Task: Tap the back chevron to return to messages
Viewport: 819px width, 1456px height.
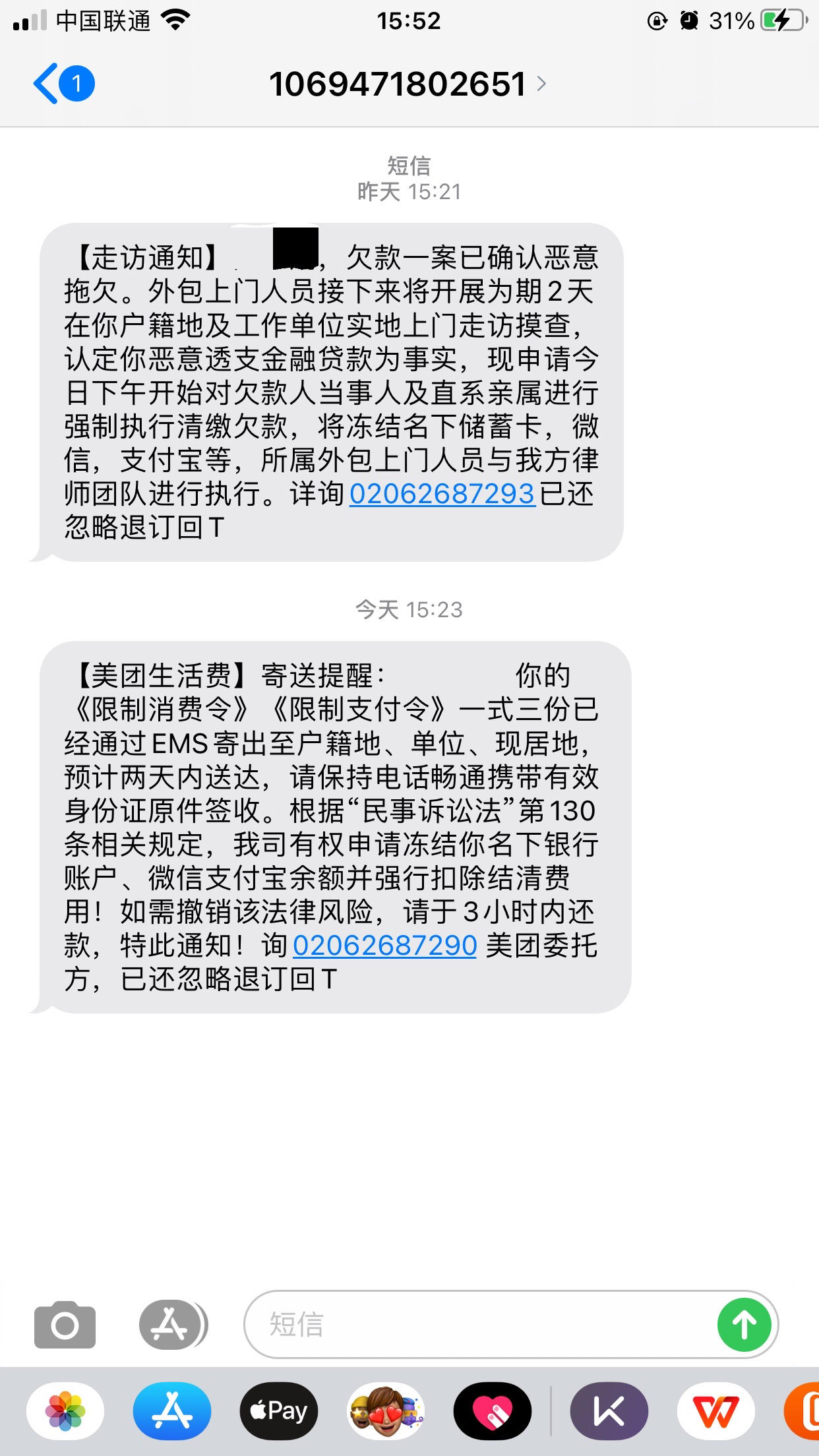Action: (x=45, y=82)
